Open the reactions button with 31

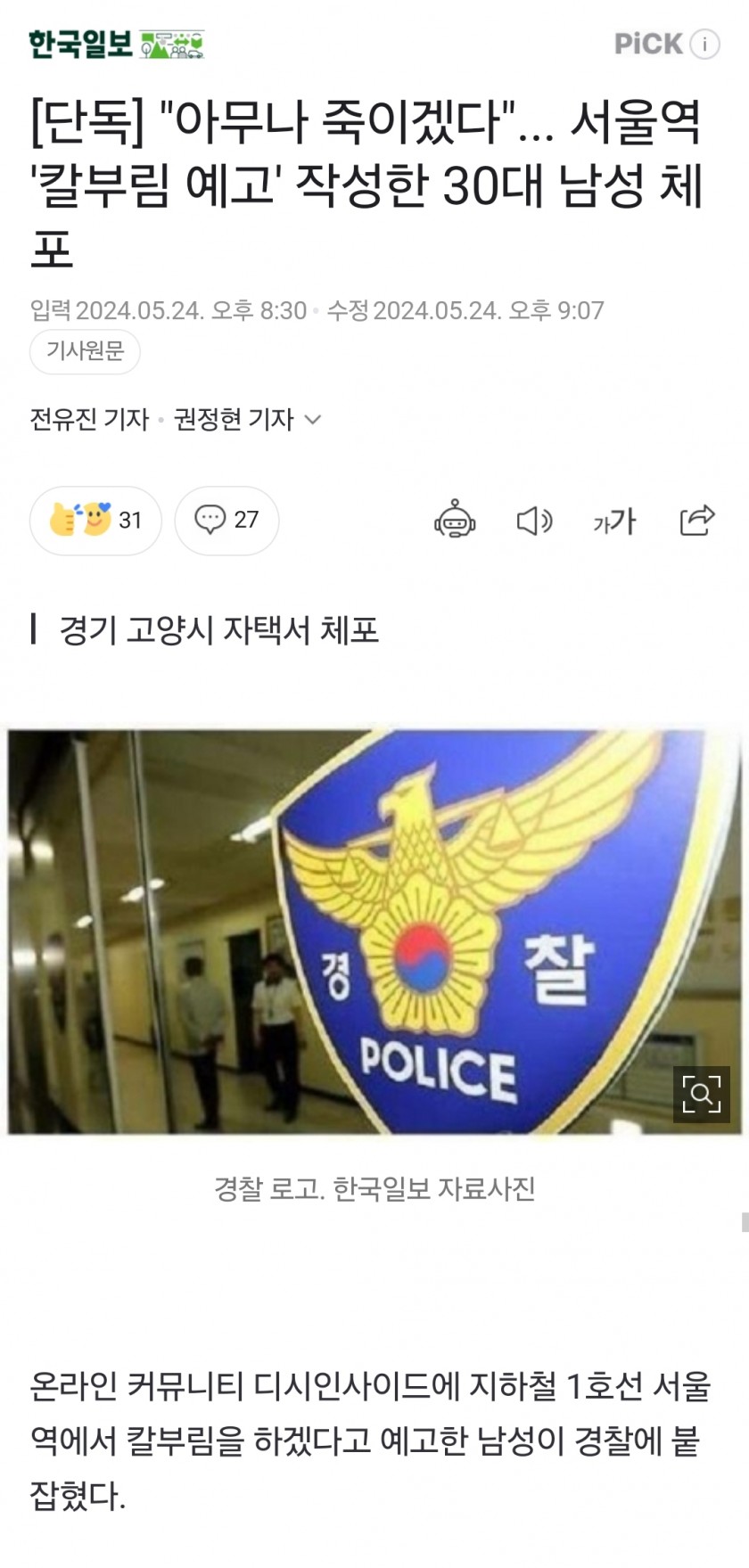(x=95, y=520)
